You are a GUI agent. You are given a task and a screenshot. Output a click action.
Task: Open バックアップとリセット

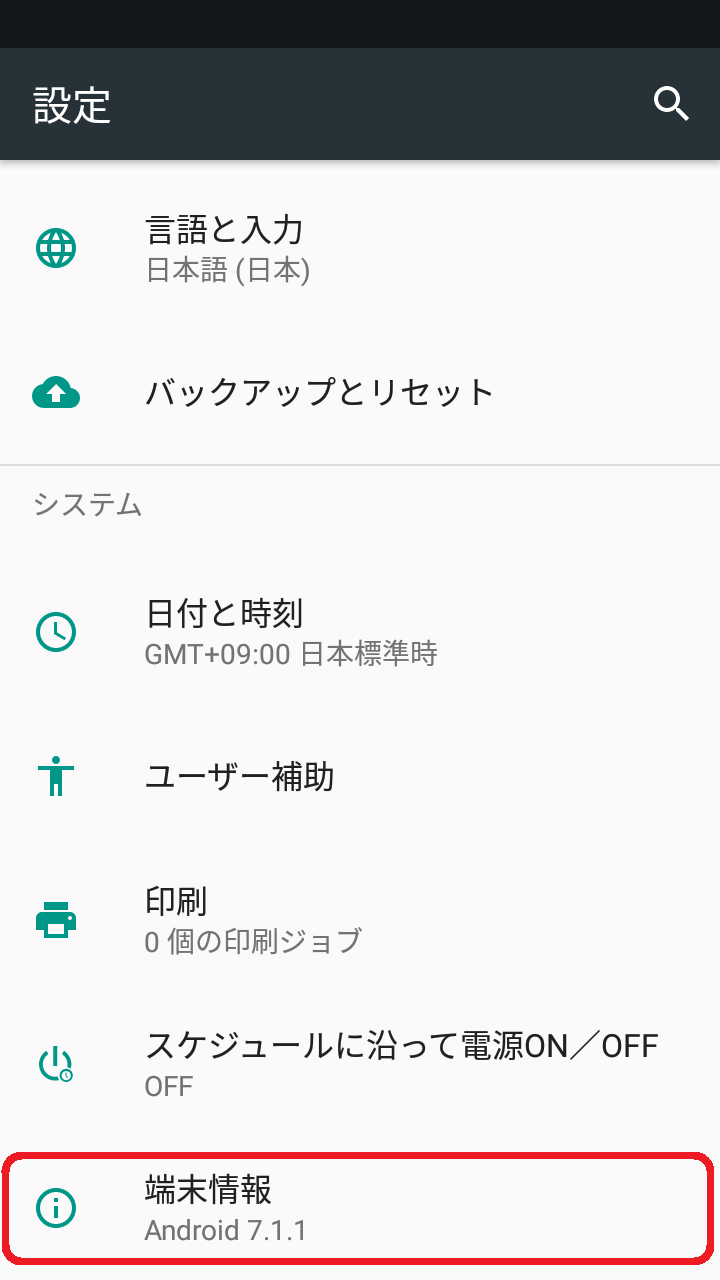(360, 392)
